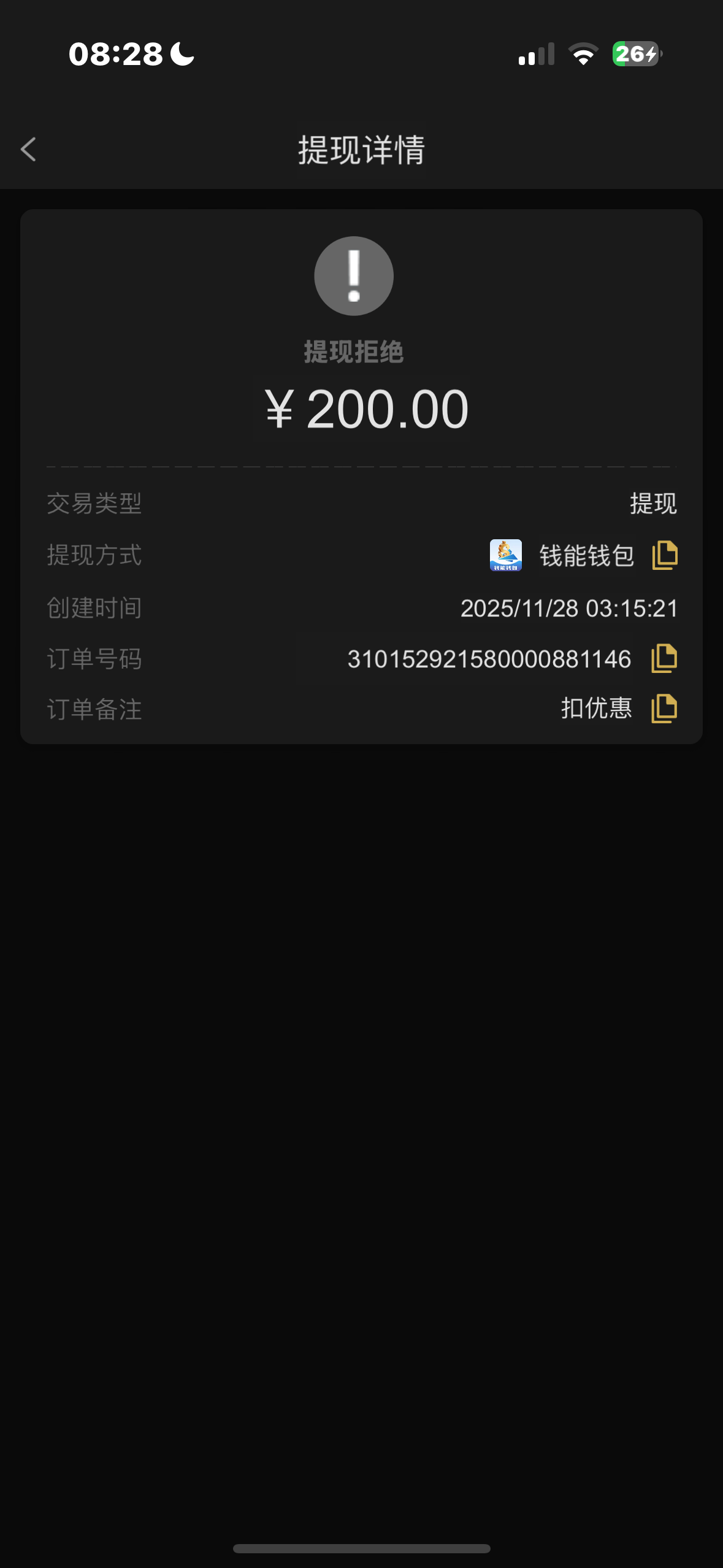This screenshot has width=723, height=1568.
Task: Tap the Do Not Disturb moon icon
Action: [x=180, y=55]
